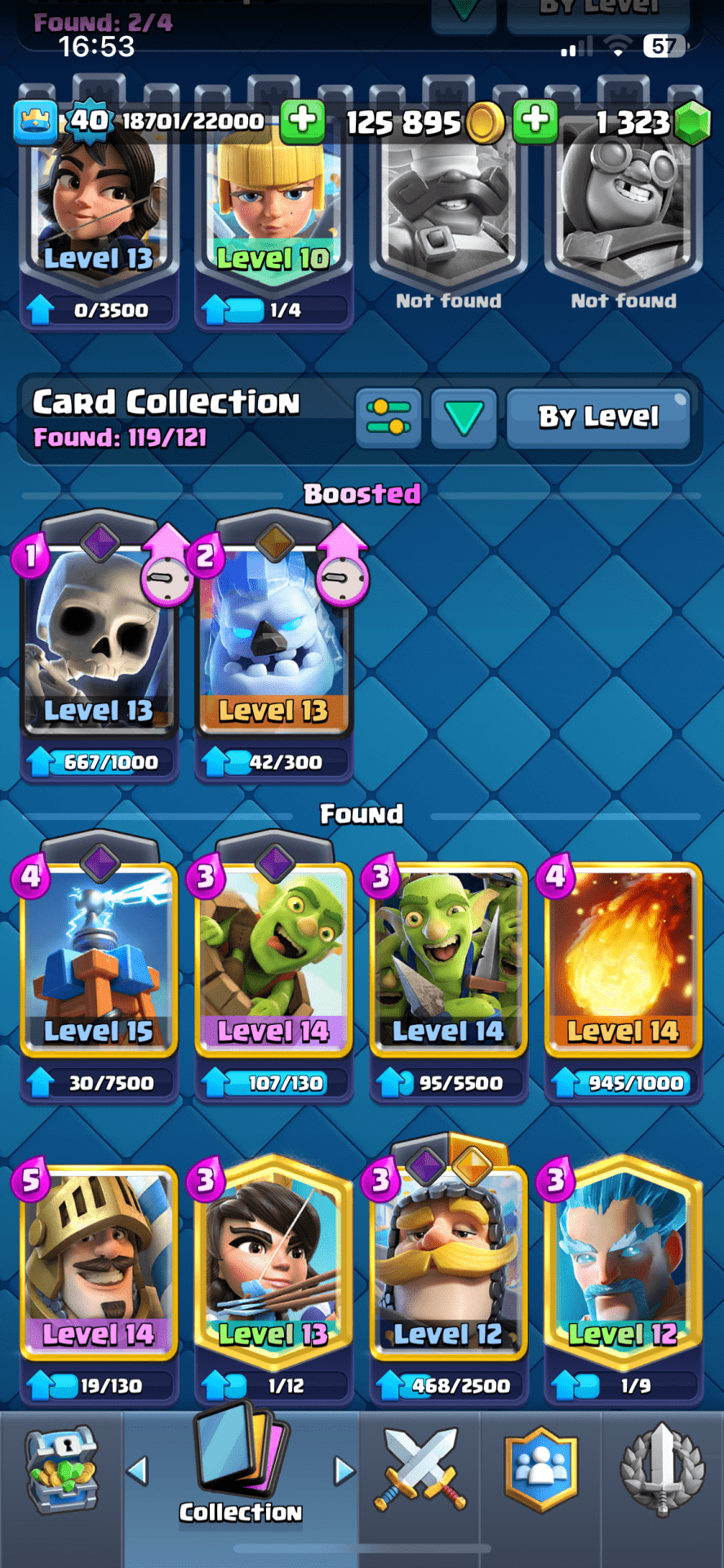Viewport: 724px width, 1568px height.
Task: Open the Events sword-and-wreath tab
Action: click(x=662, y=1470)
